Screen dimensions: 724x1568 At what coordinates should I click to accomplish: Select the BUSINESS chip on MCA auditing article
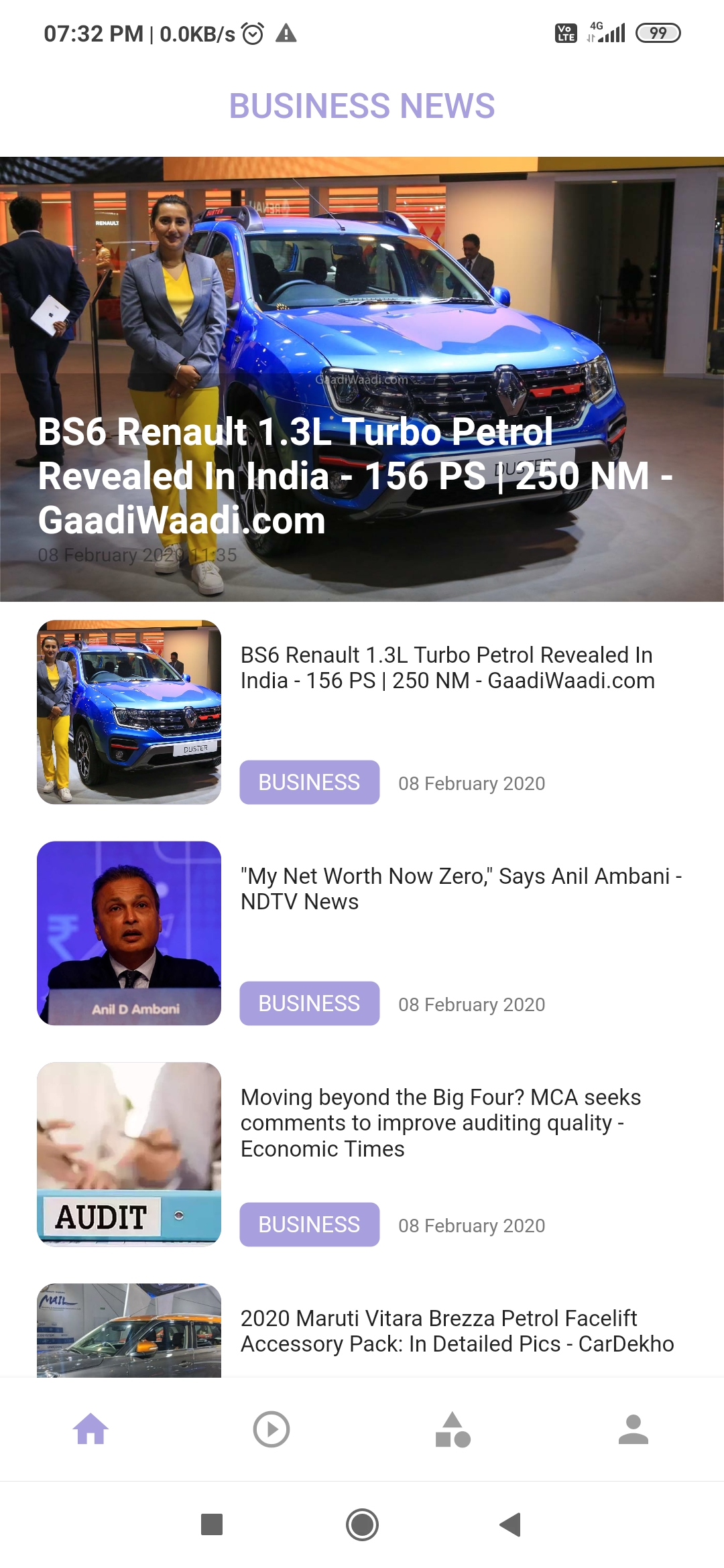click(x=310, y=1224)
